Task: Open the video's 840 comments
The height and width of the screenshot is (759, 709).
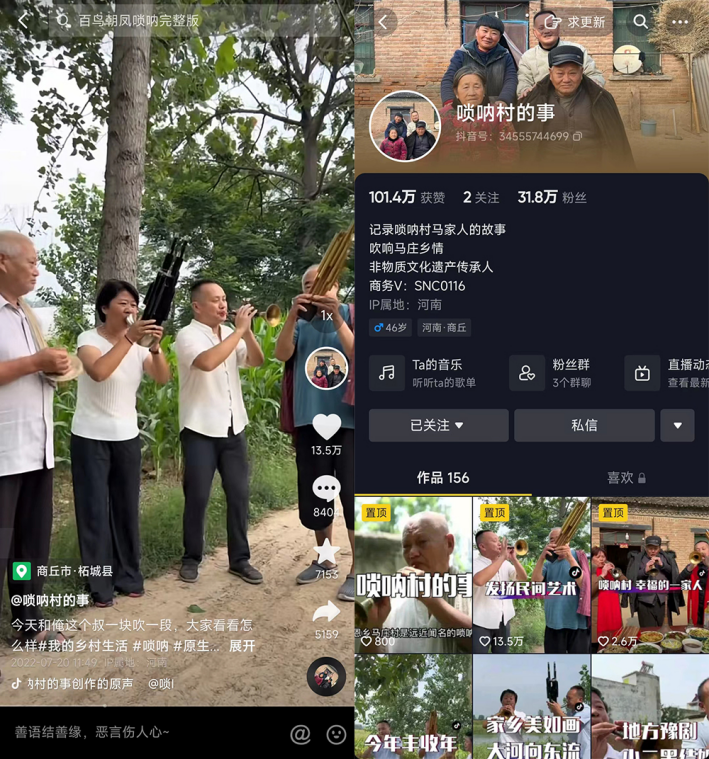Action: pos(326,489)
